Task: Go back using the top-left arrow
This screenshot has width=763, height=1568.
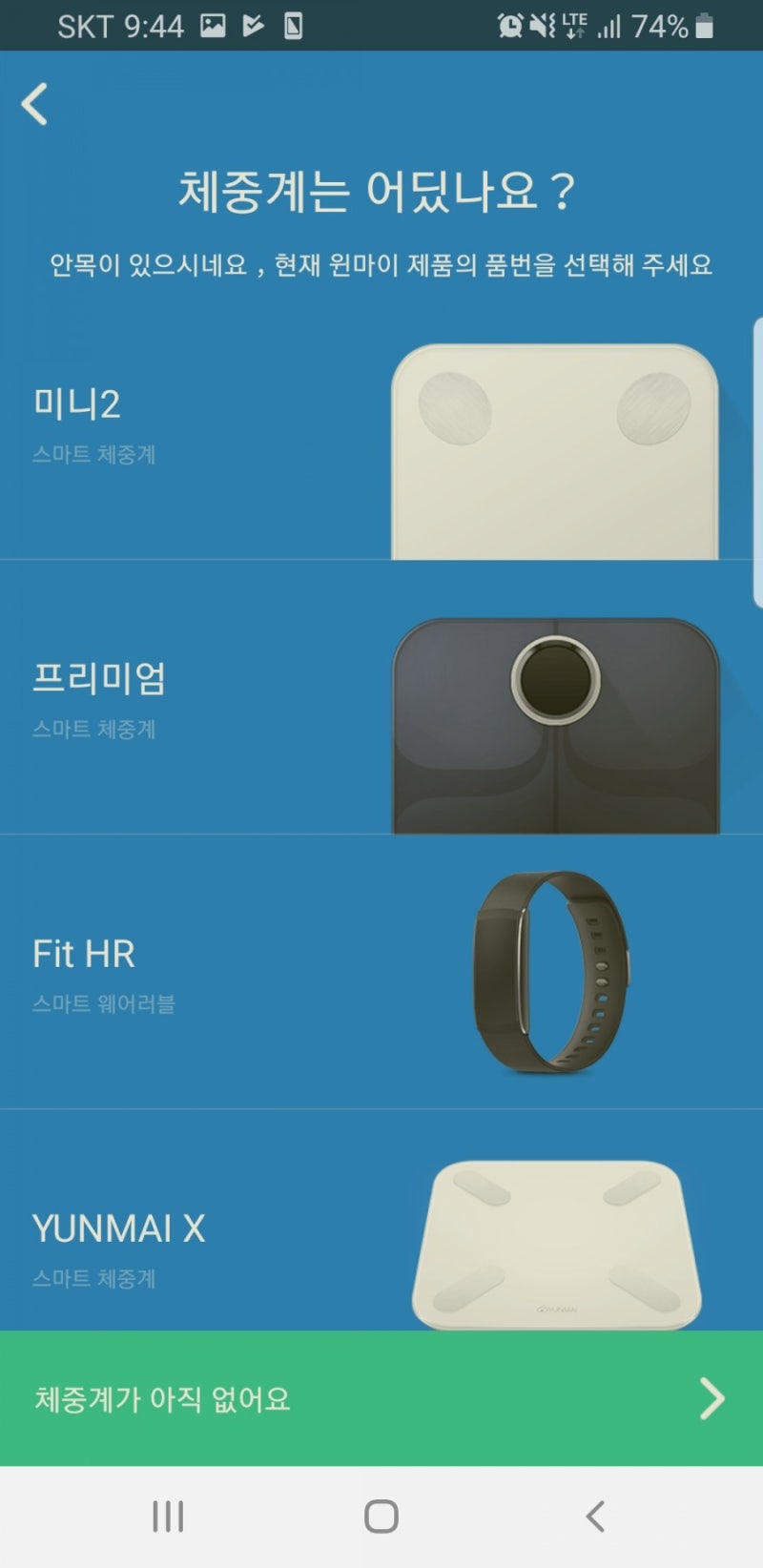Action: tap(35, 104)
